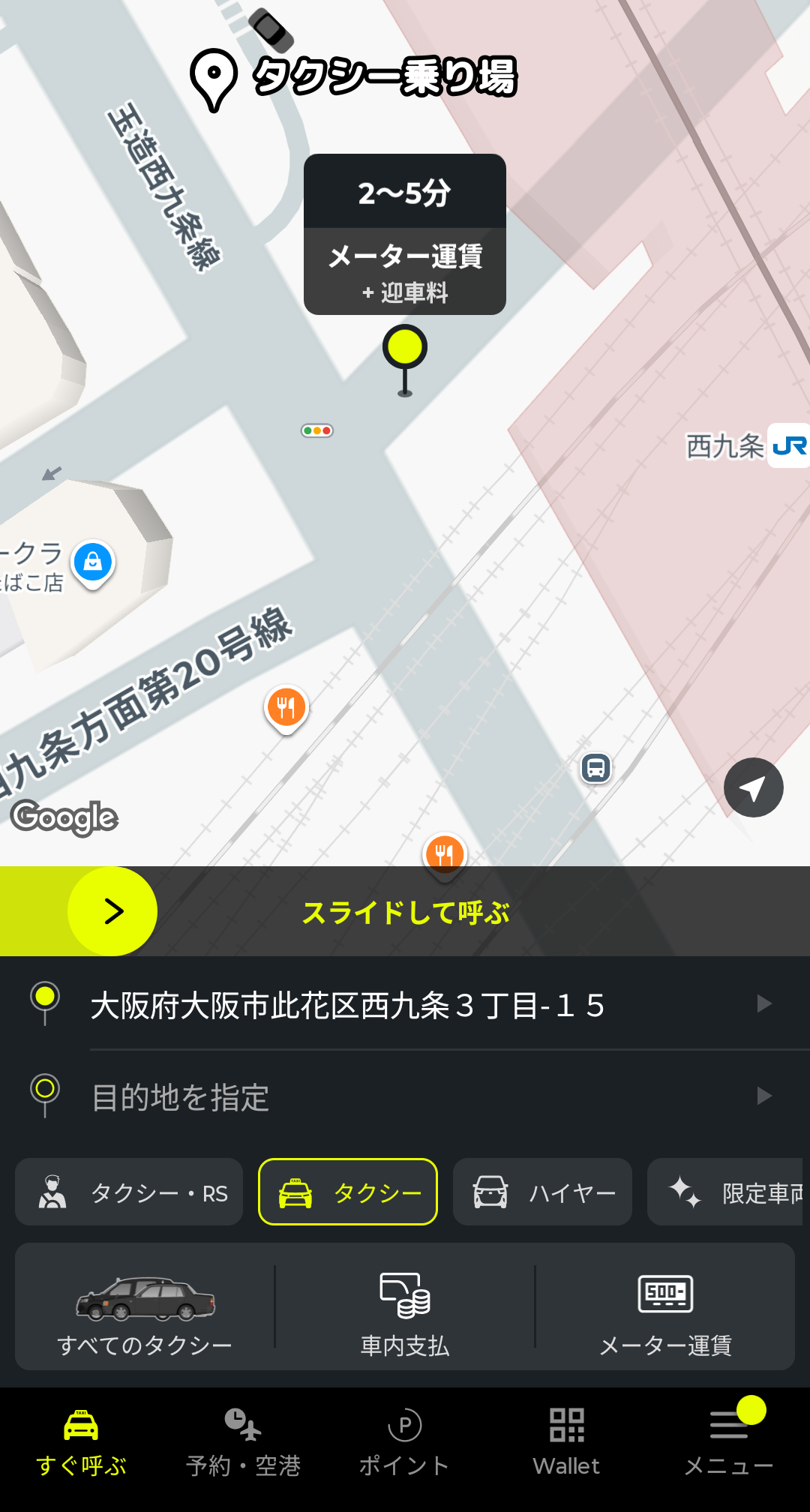Tap the slide-to-call yellow arrow button

coord(112,911)
